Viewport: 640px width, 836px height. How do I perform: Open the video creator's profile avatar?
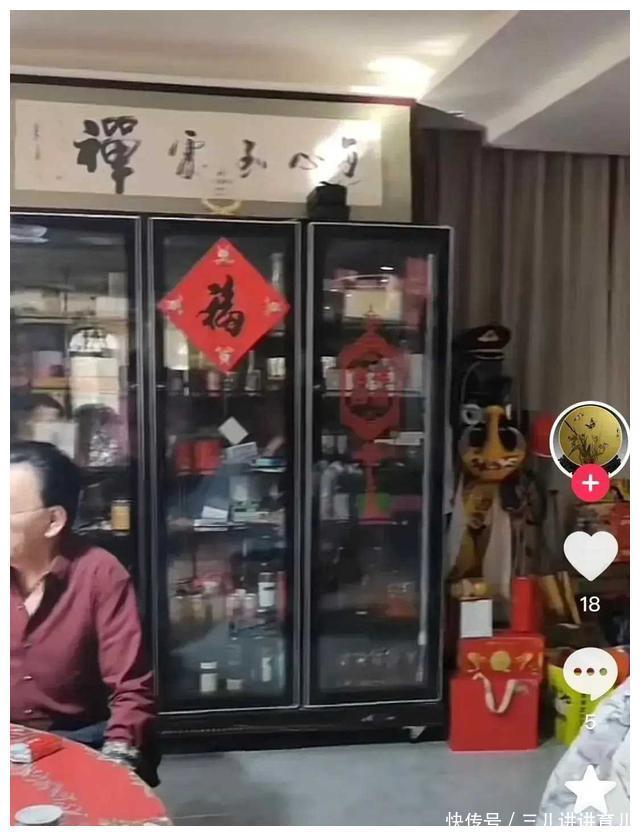(589, 437)
